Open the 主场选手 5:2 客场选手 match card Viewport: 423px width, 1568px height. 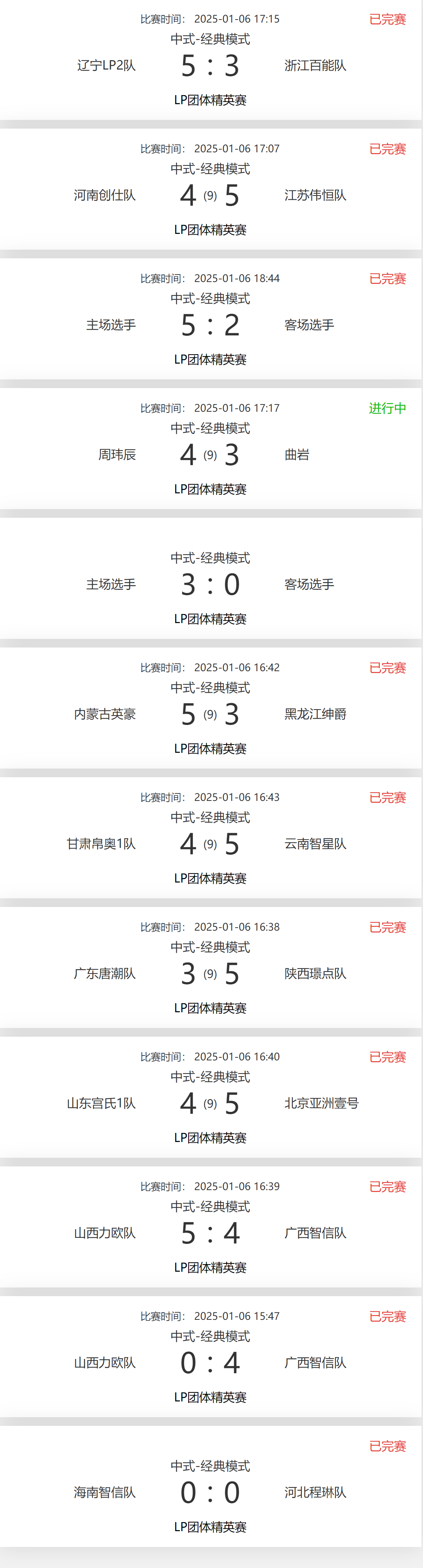(210, 325)
